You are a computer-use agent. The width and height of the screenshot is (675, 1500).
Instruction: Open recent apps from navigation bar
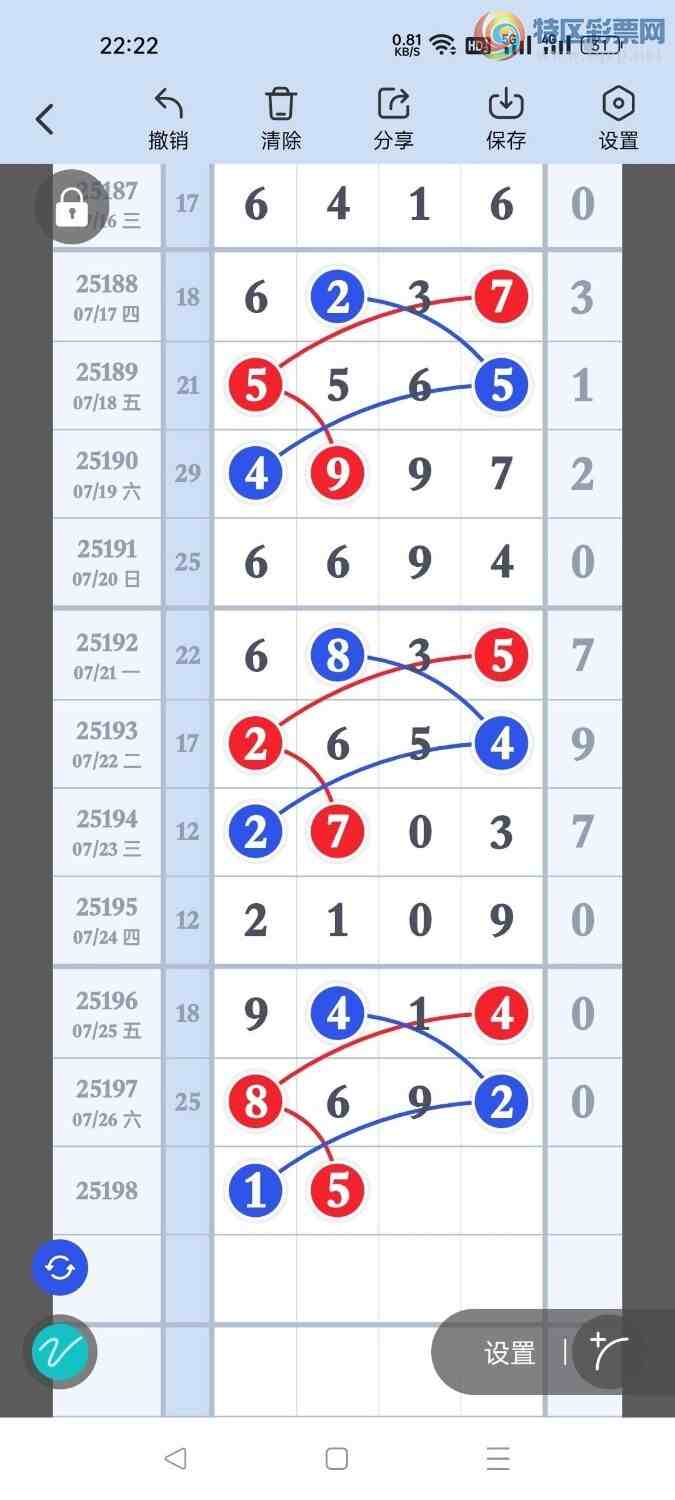tap(498, 1458)
